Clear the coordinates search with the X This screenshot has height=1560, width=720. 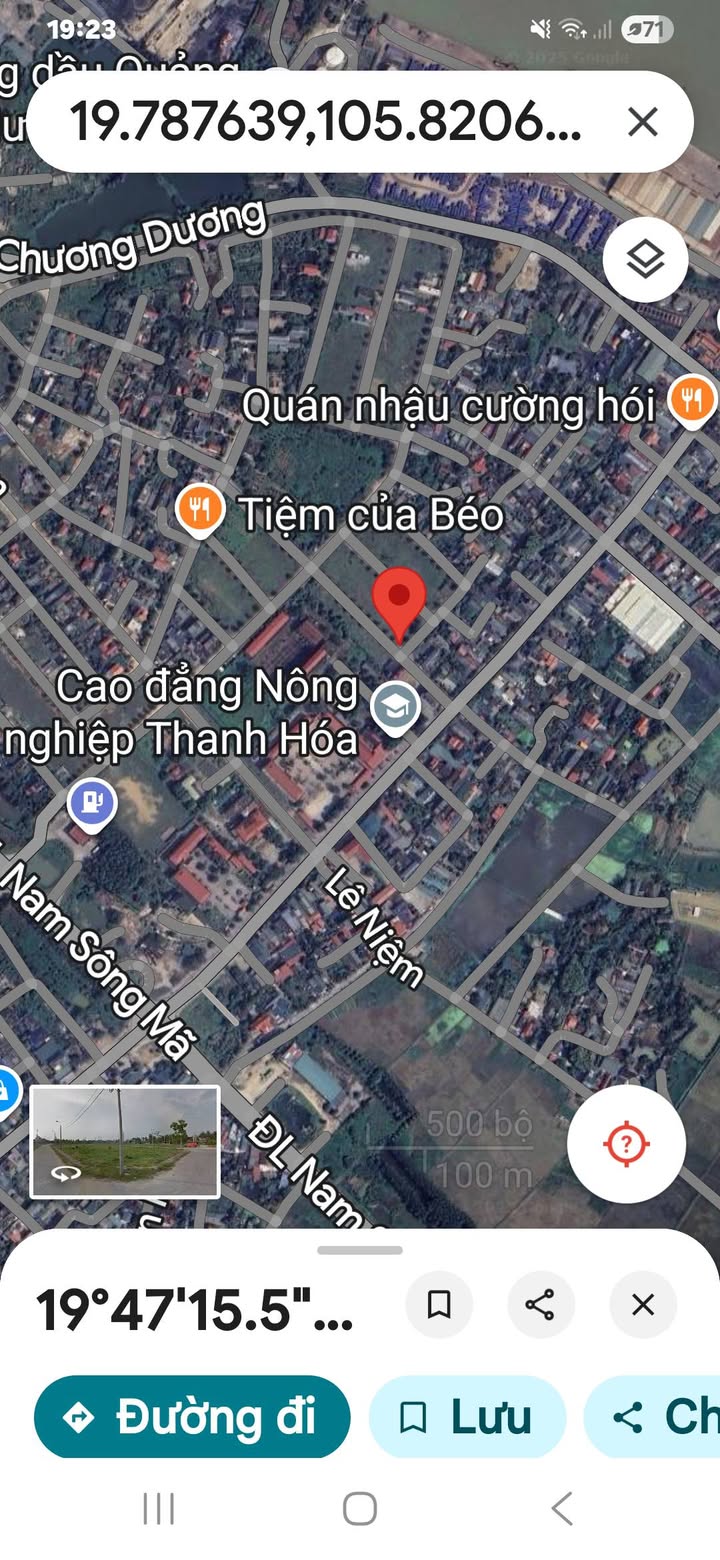[x=642, y=122]
